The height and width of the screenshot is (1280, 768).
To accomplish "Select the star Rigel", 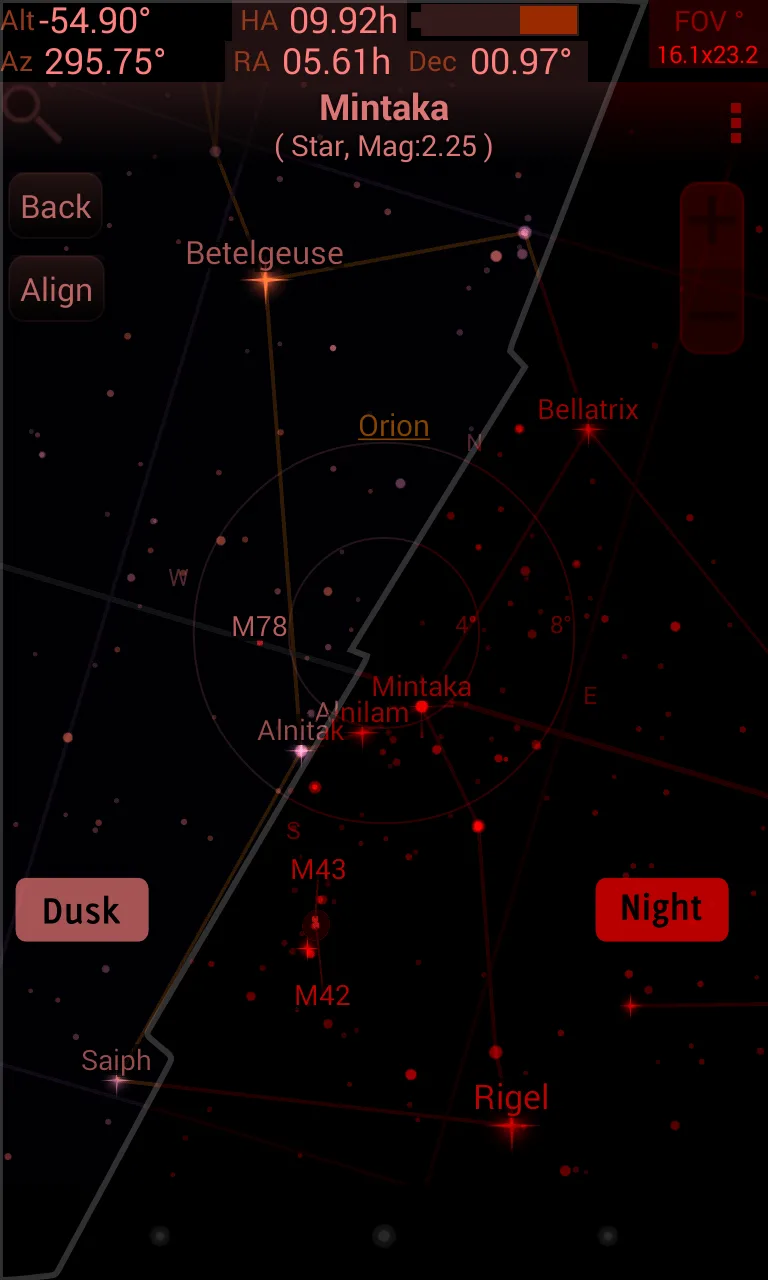I will pyautogui.click(x=512, y=1127).
